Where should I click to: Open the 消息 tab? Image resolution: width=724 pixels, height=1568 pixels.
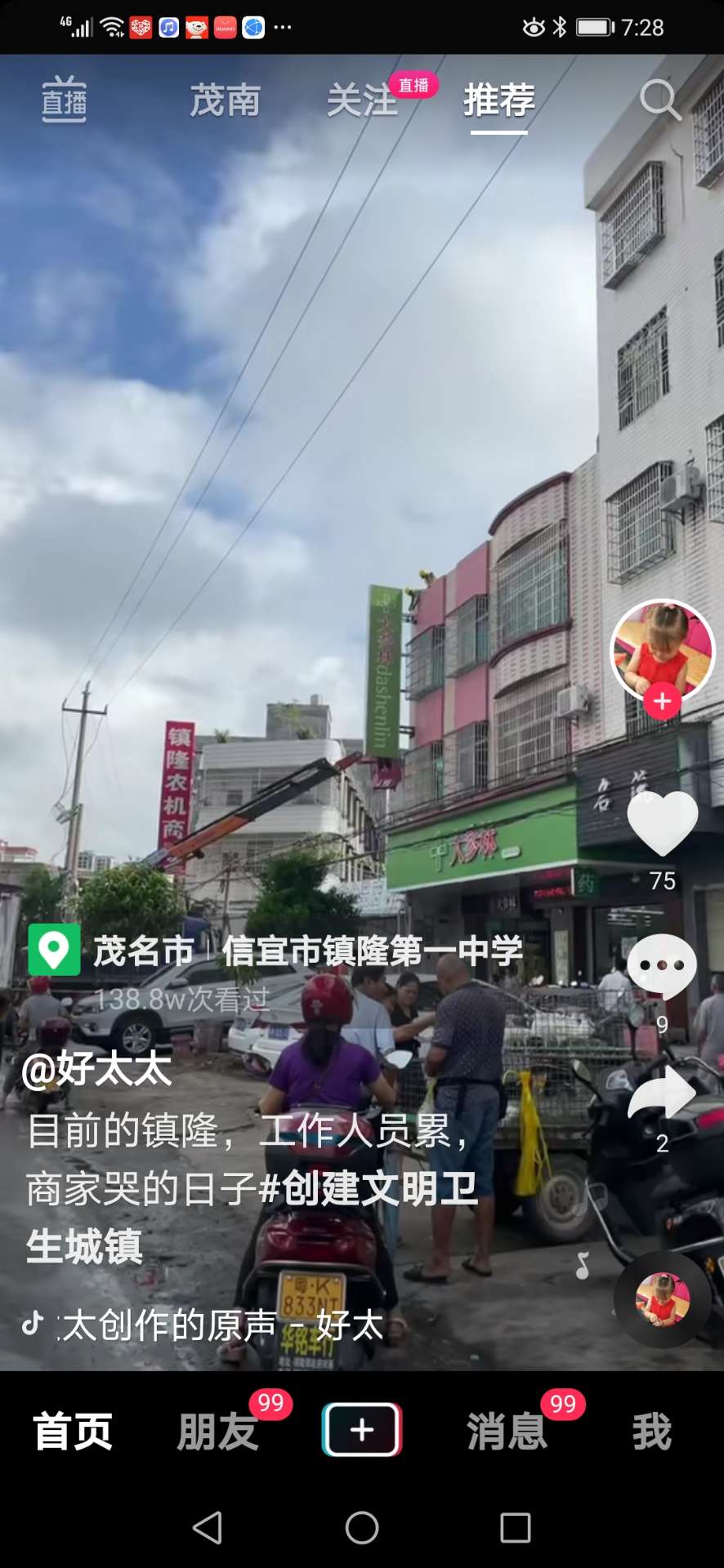click(507, 1431)
